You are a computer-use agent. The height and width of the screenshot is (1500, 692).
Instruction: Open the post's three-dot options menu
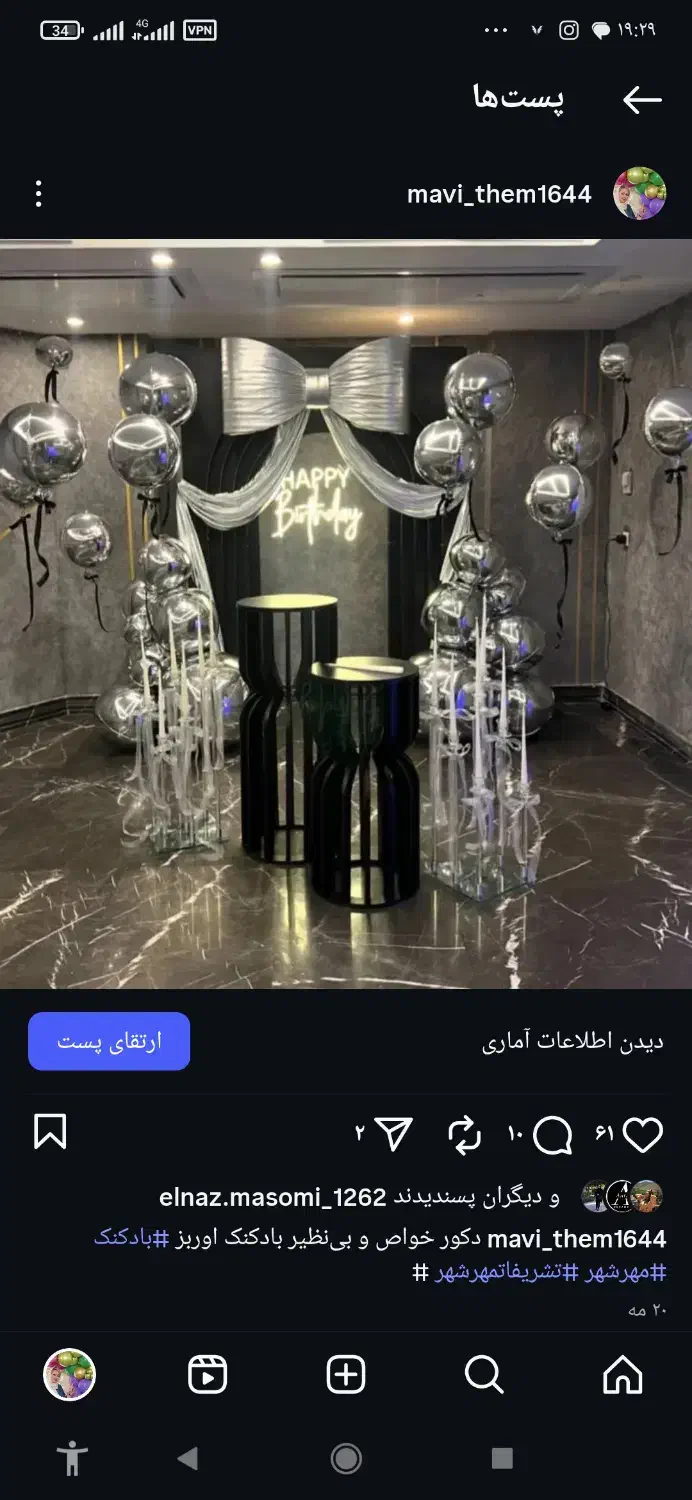38,194
